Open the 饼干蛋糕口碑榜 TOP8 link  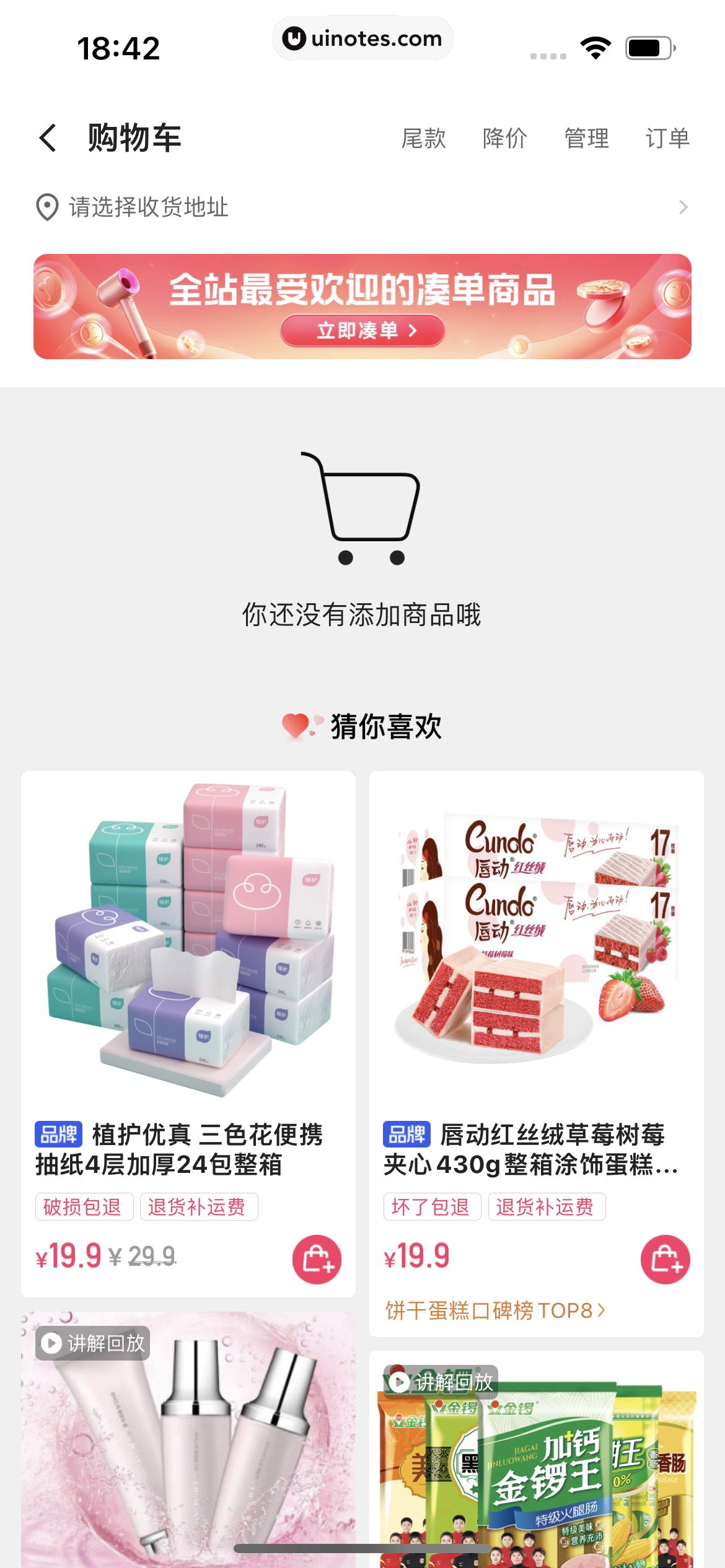click(494, 1310)
